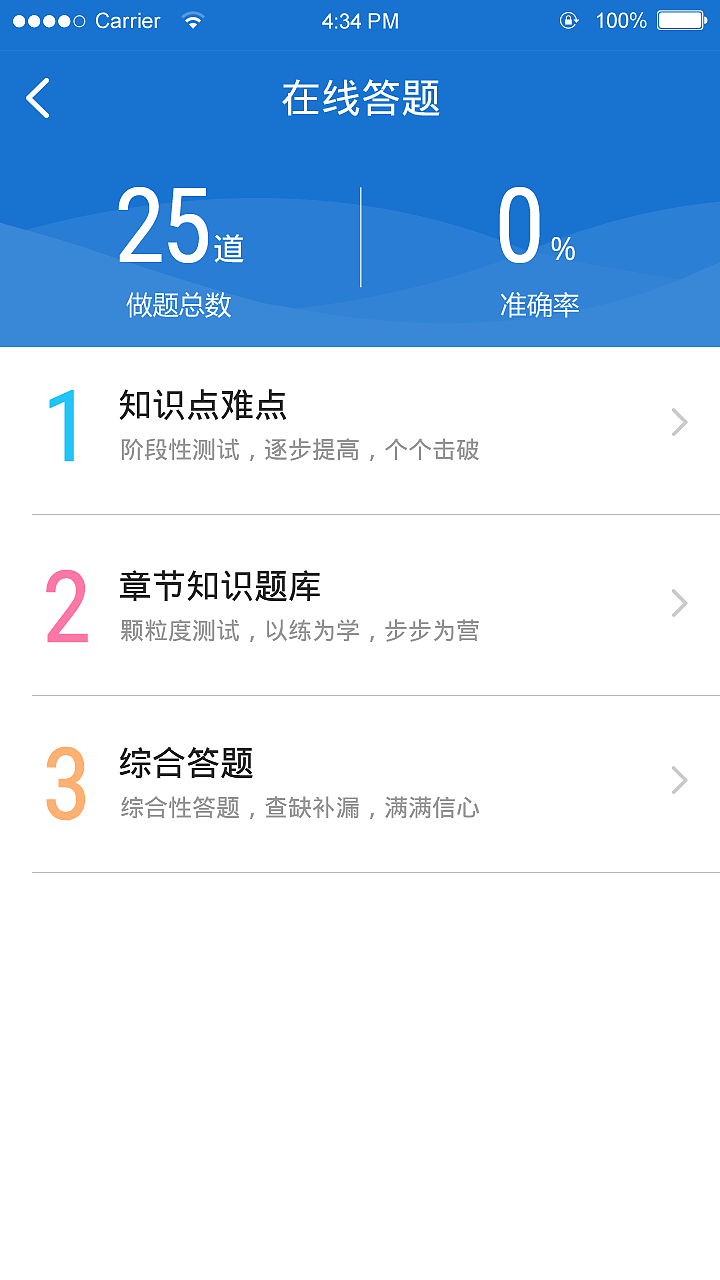Select the 章节知识题库 list item
Screen dimensions: 720x1280
(x=300, y=602)
